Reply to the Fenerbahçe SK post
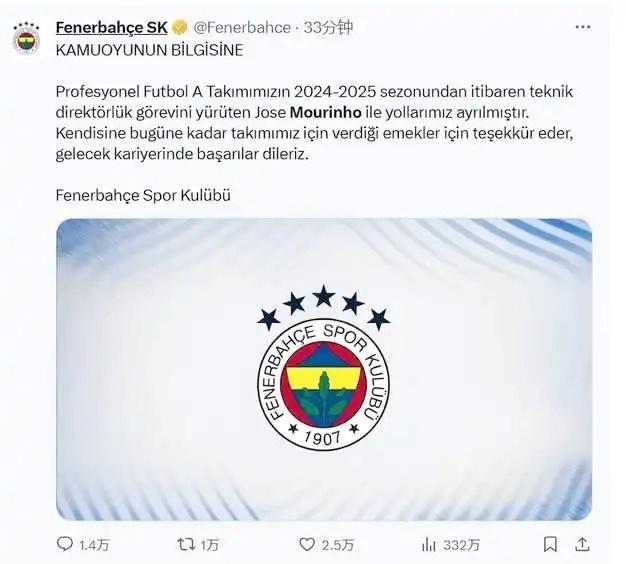626x564 pixels. [x=65, y=545]
